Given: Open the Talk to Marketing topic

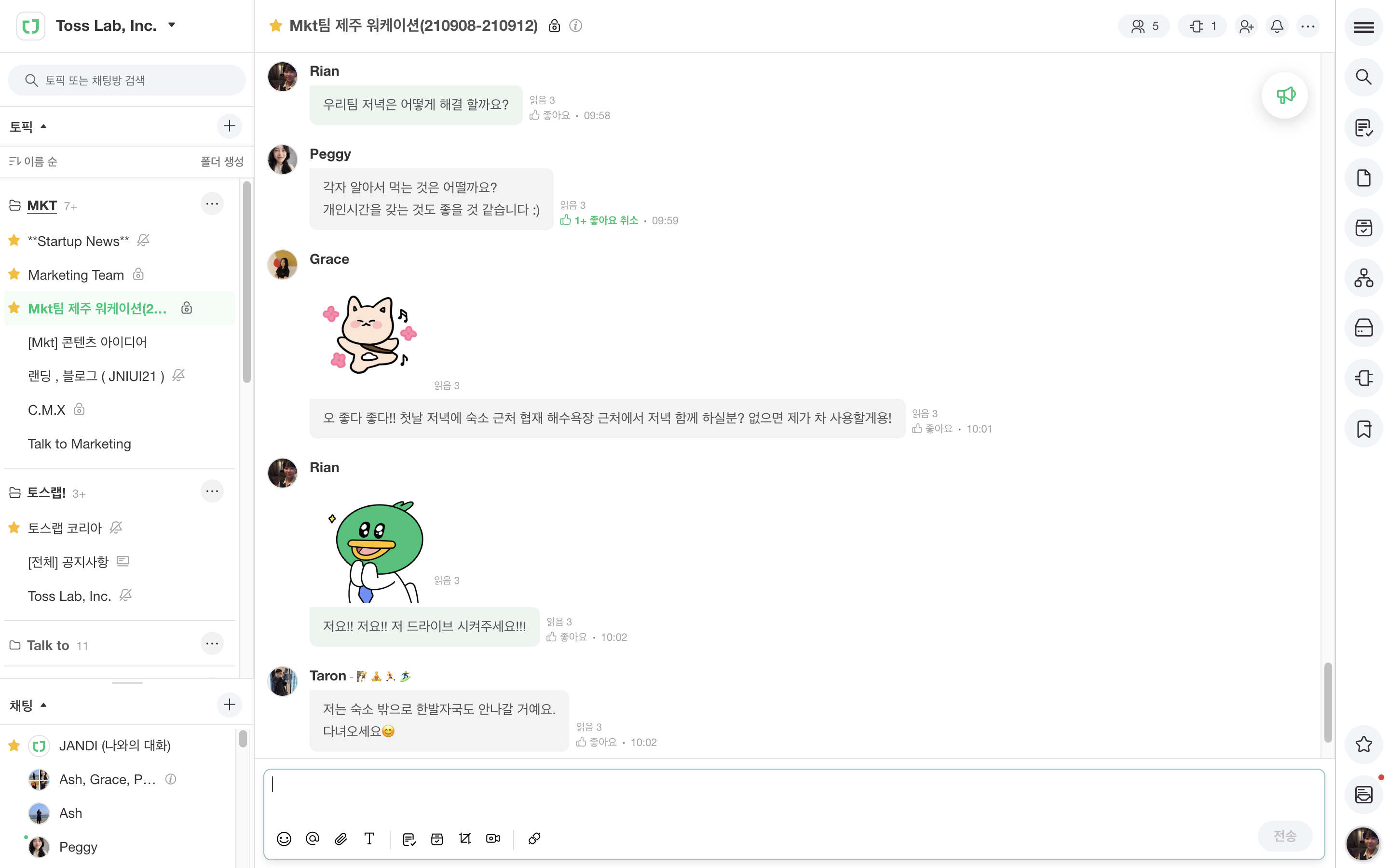Looking at the screenshot, I should pyautogui.click(x=79, y=444).
